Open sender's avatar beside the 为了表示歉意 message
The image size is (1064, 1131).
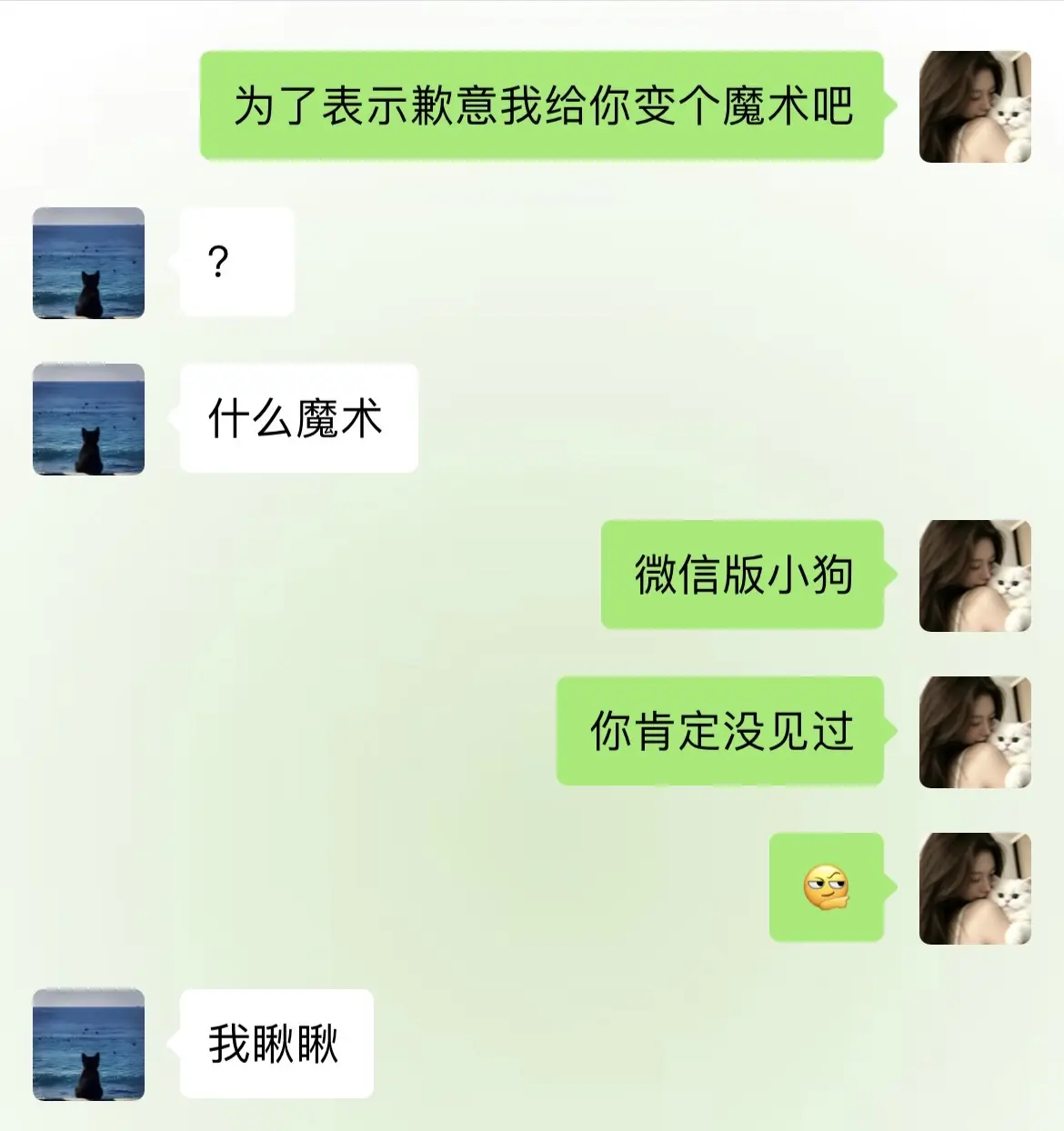coord(975,106)
